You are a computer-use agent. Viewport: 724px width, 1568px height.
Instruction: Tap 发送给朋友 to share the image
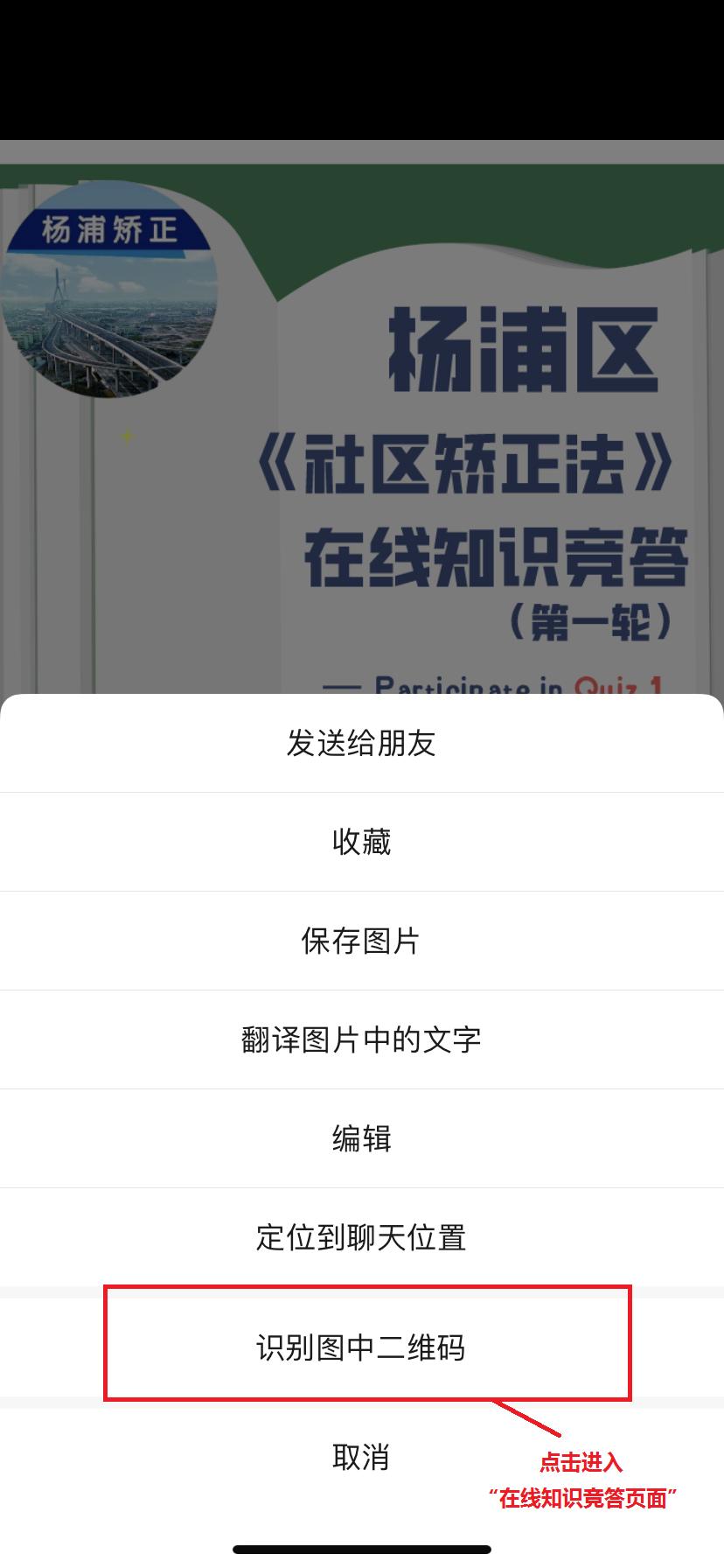362,742
